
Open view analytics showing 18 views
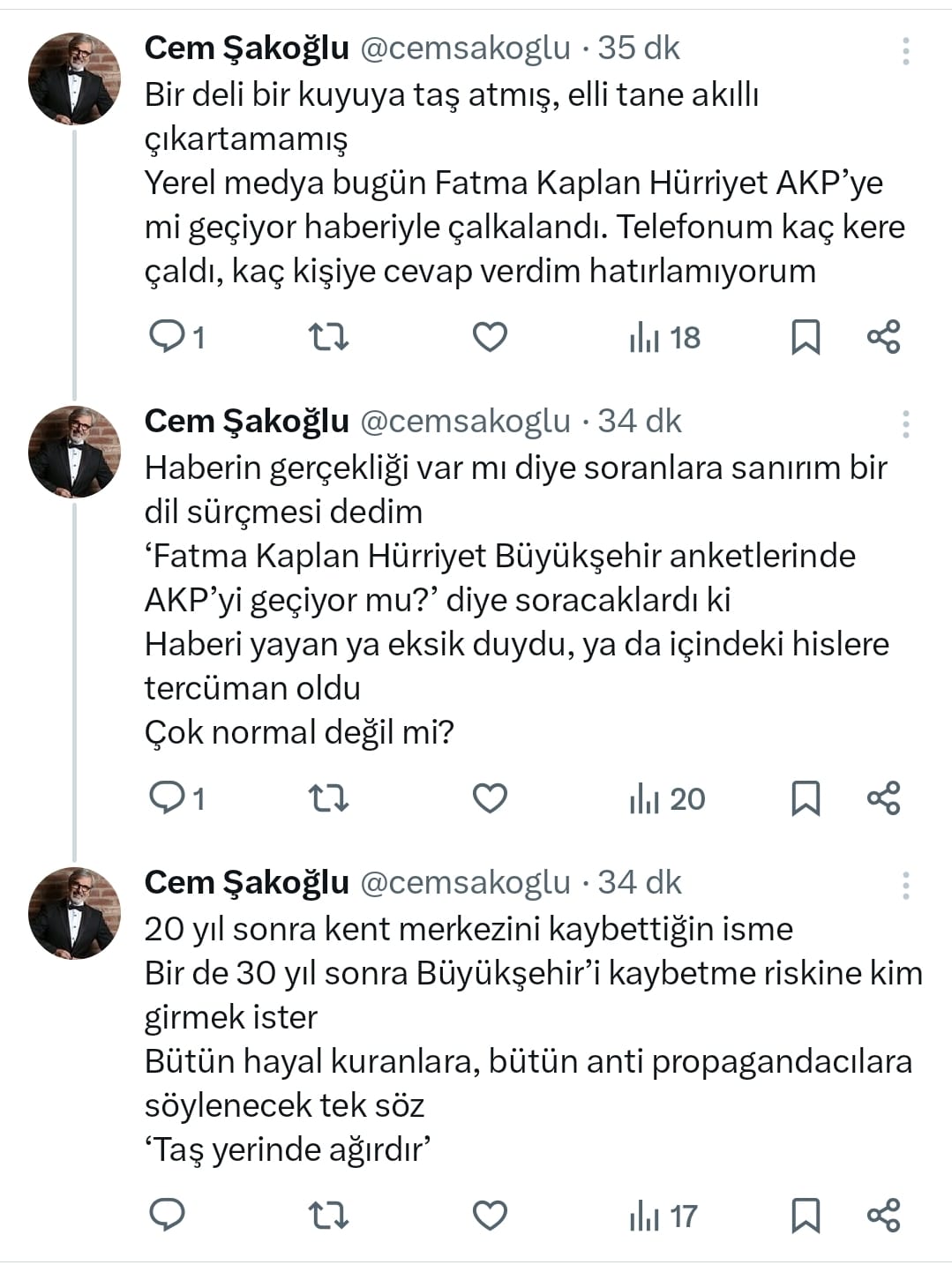click(x=662, y=336)
